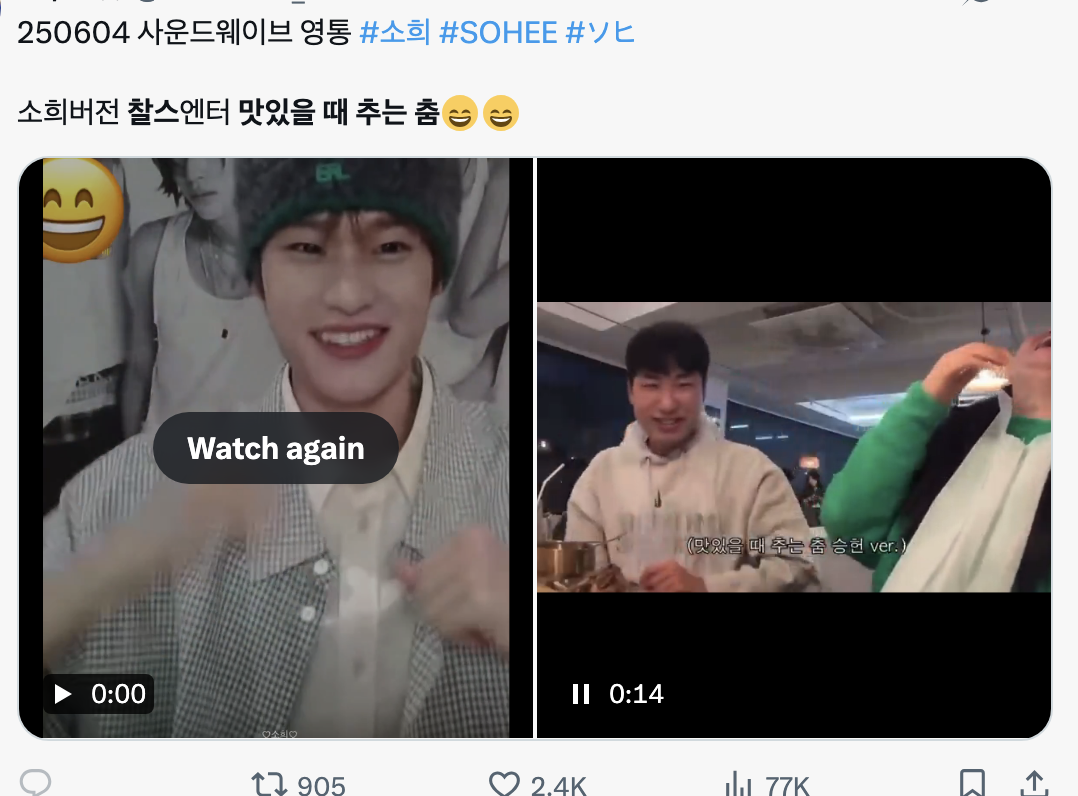Open the right video in full view
The width and height of the screenshot is (1078, 796).
point(794,446)
